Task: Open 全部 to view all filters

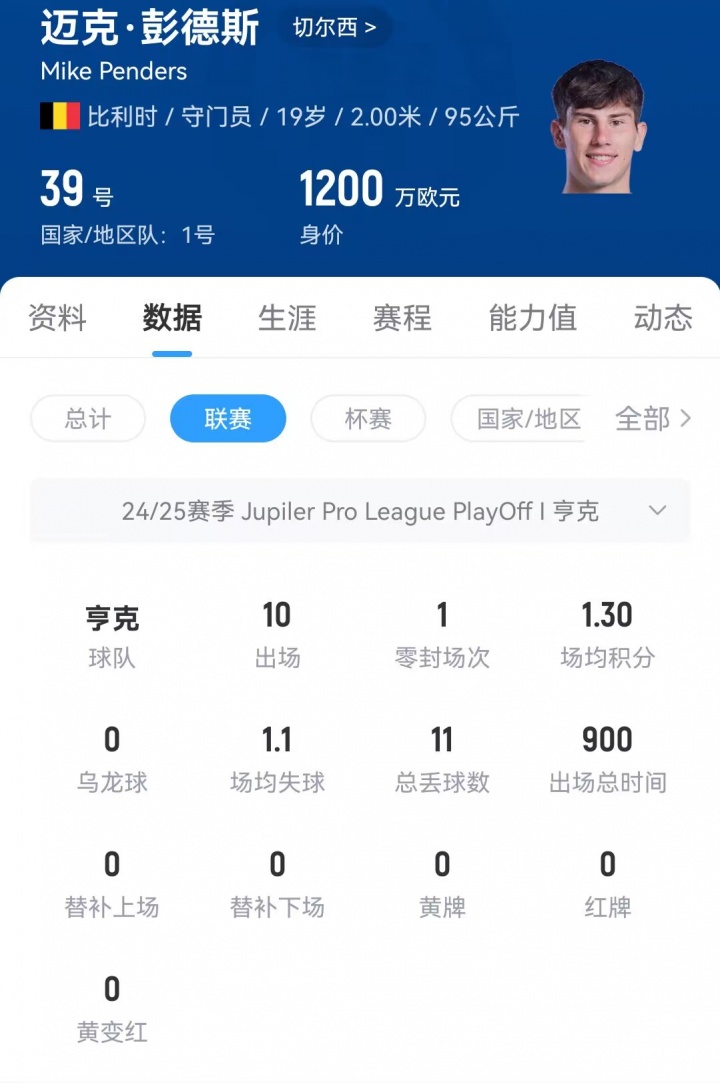Action: click(653, 419)
